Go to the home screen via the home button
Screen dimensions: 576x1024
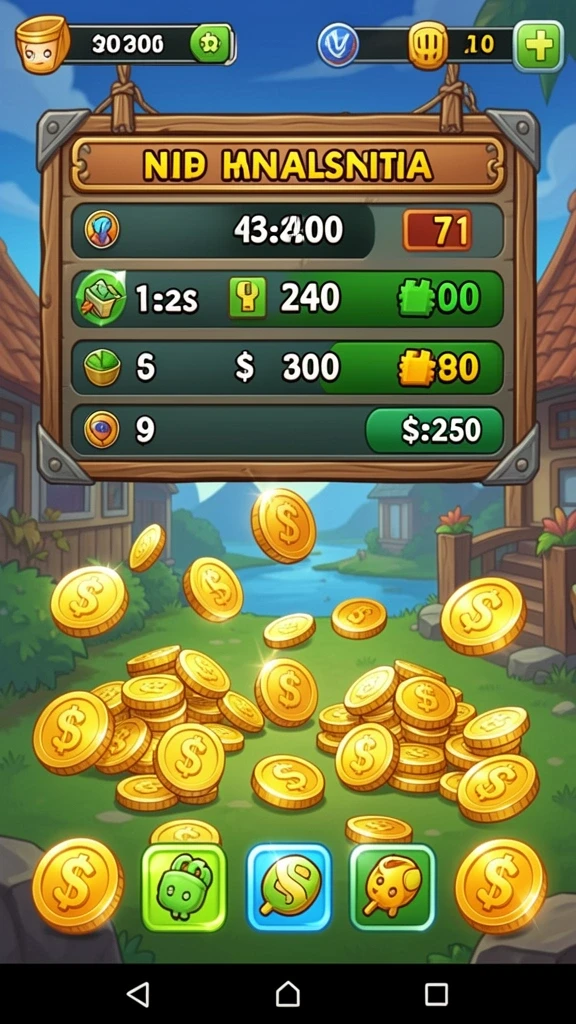pyautogui.click(x=288, y=994)
